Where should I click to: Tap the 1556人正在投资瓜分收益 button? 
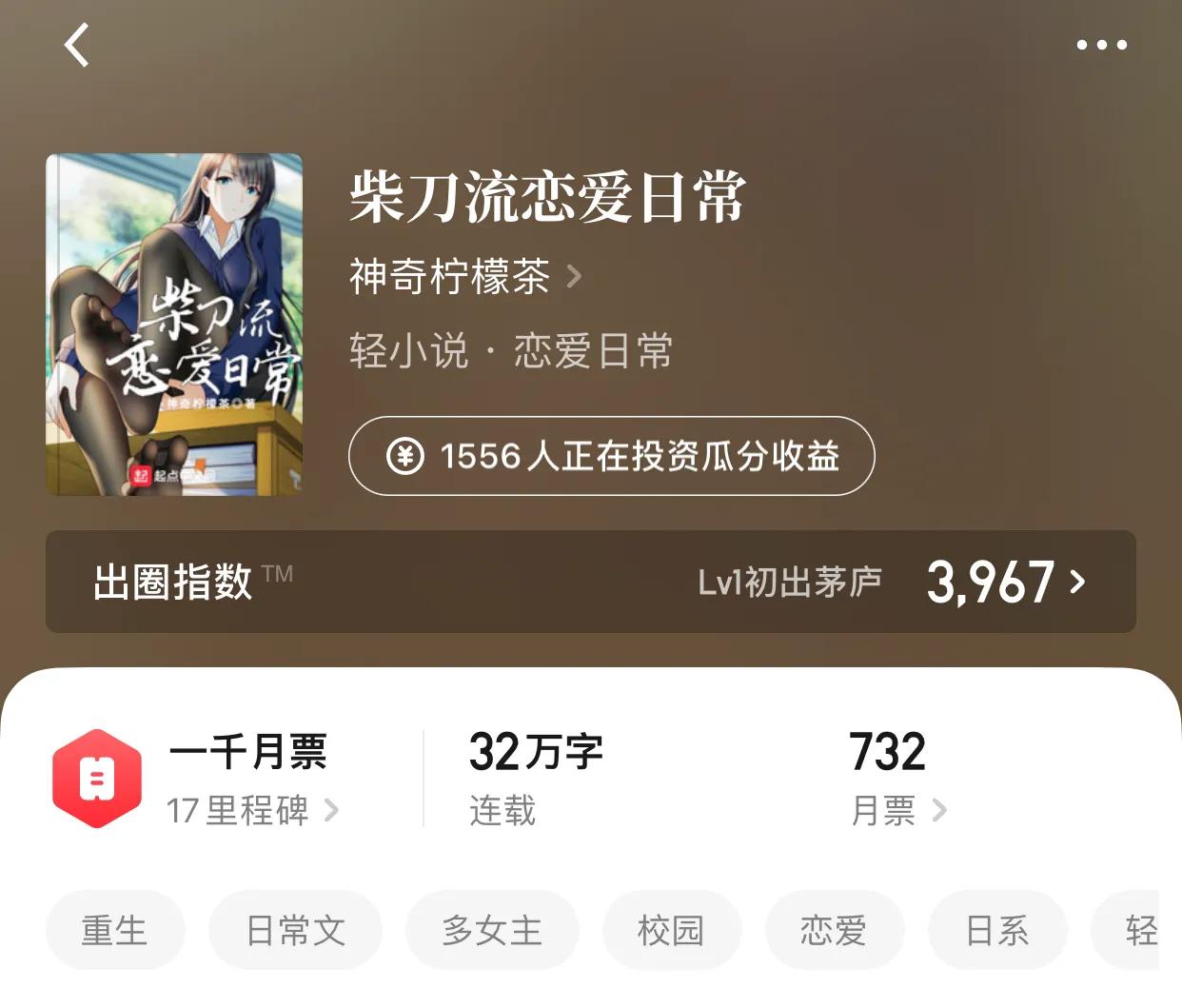pos(611,456)
